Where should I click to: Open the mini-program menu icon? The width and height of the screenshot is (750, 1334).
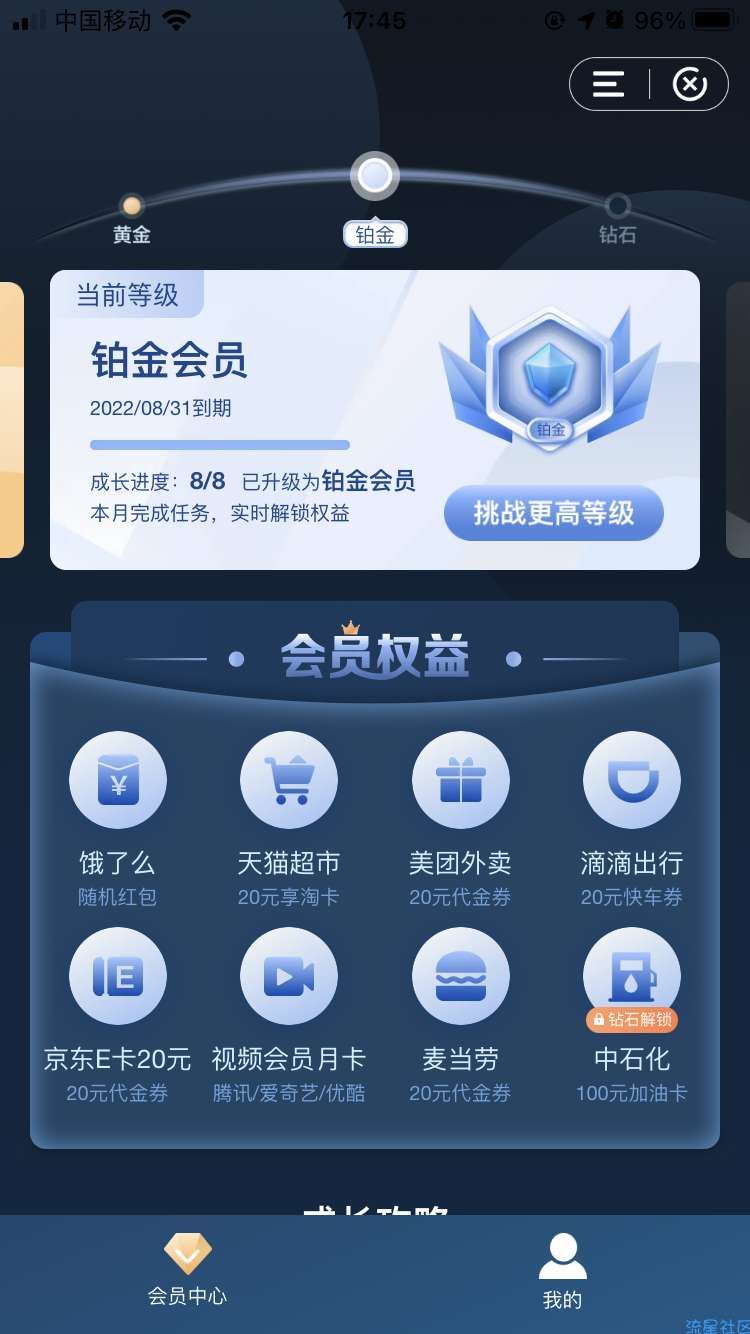click(608, 84)
